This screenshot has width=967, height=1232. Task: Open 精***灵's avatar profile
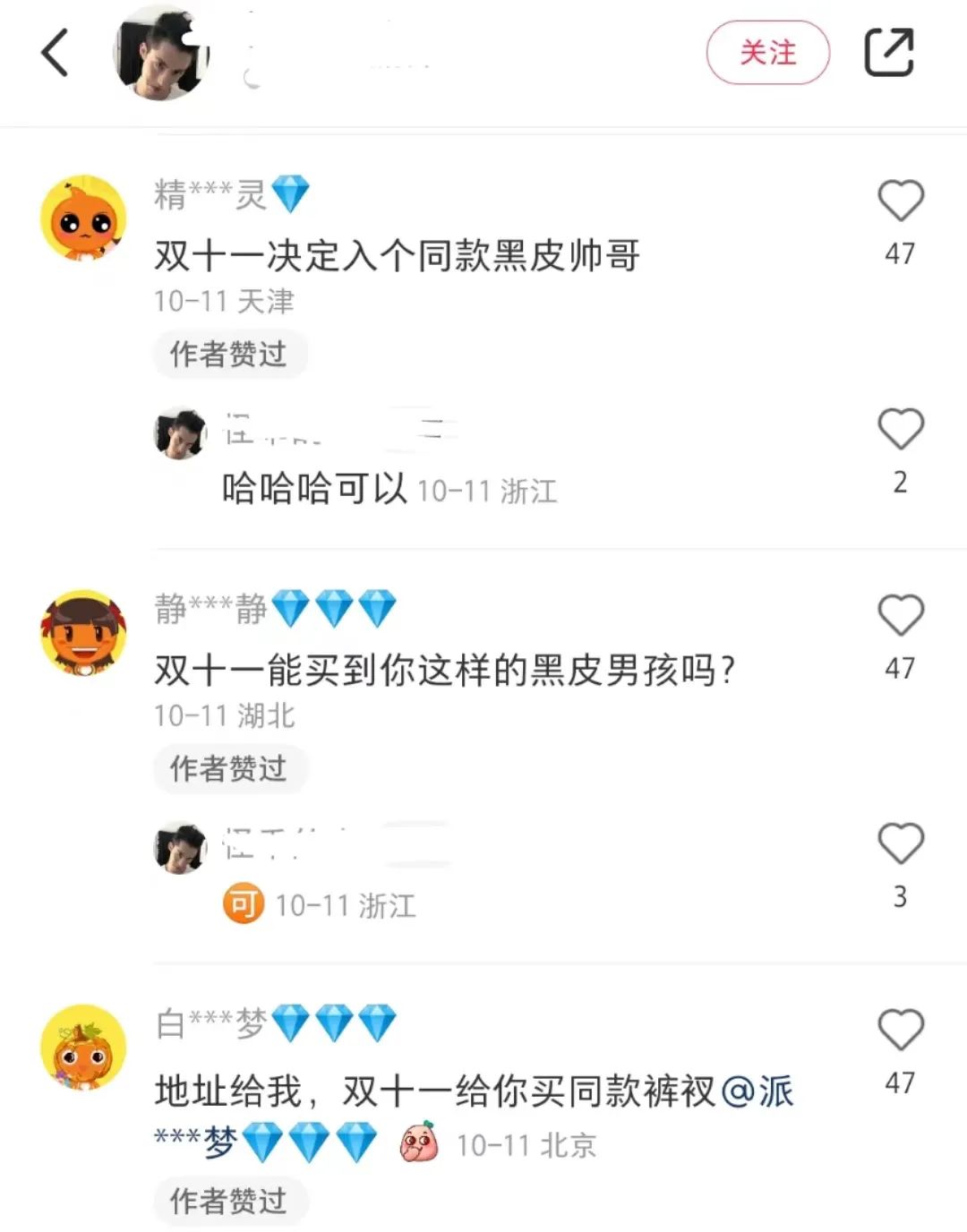[83, 218]
